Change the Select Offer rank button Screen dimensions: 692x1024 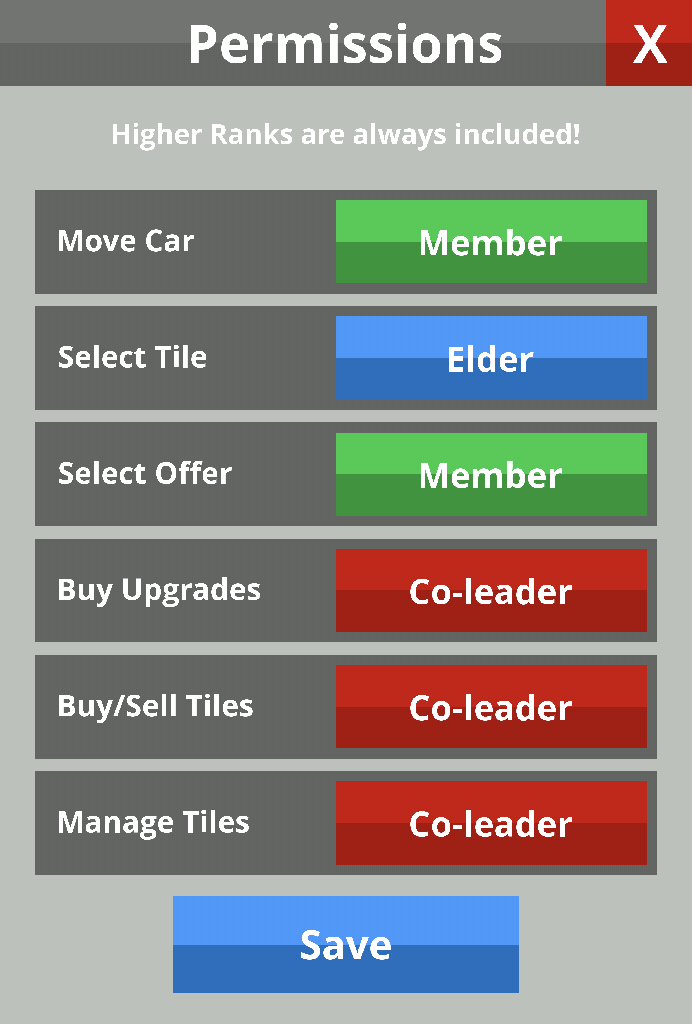click(x=491, y=474)
